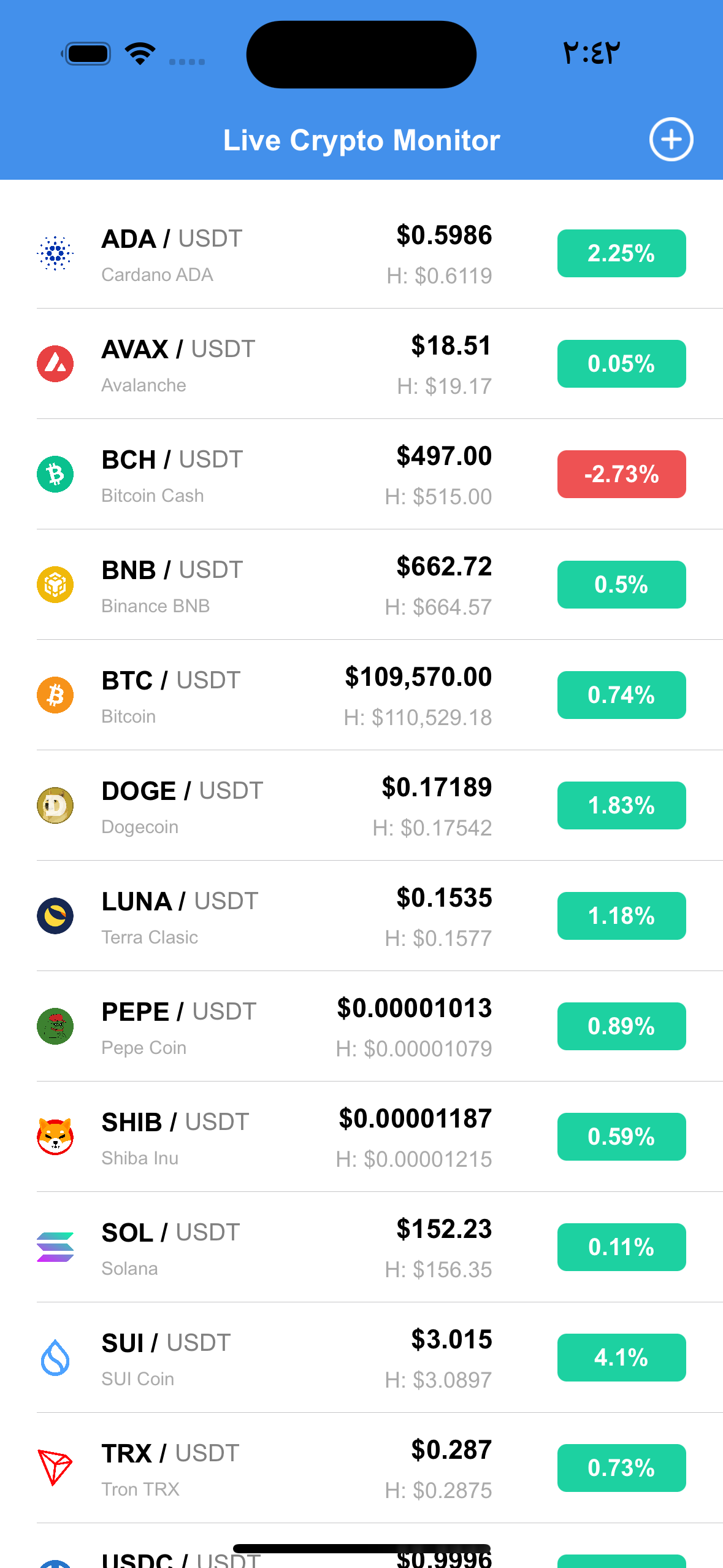
Task: View LUNA Terra Clasic details
Action: coord(361,916)
